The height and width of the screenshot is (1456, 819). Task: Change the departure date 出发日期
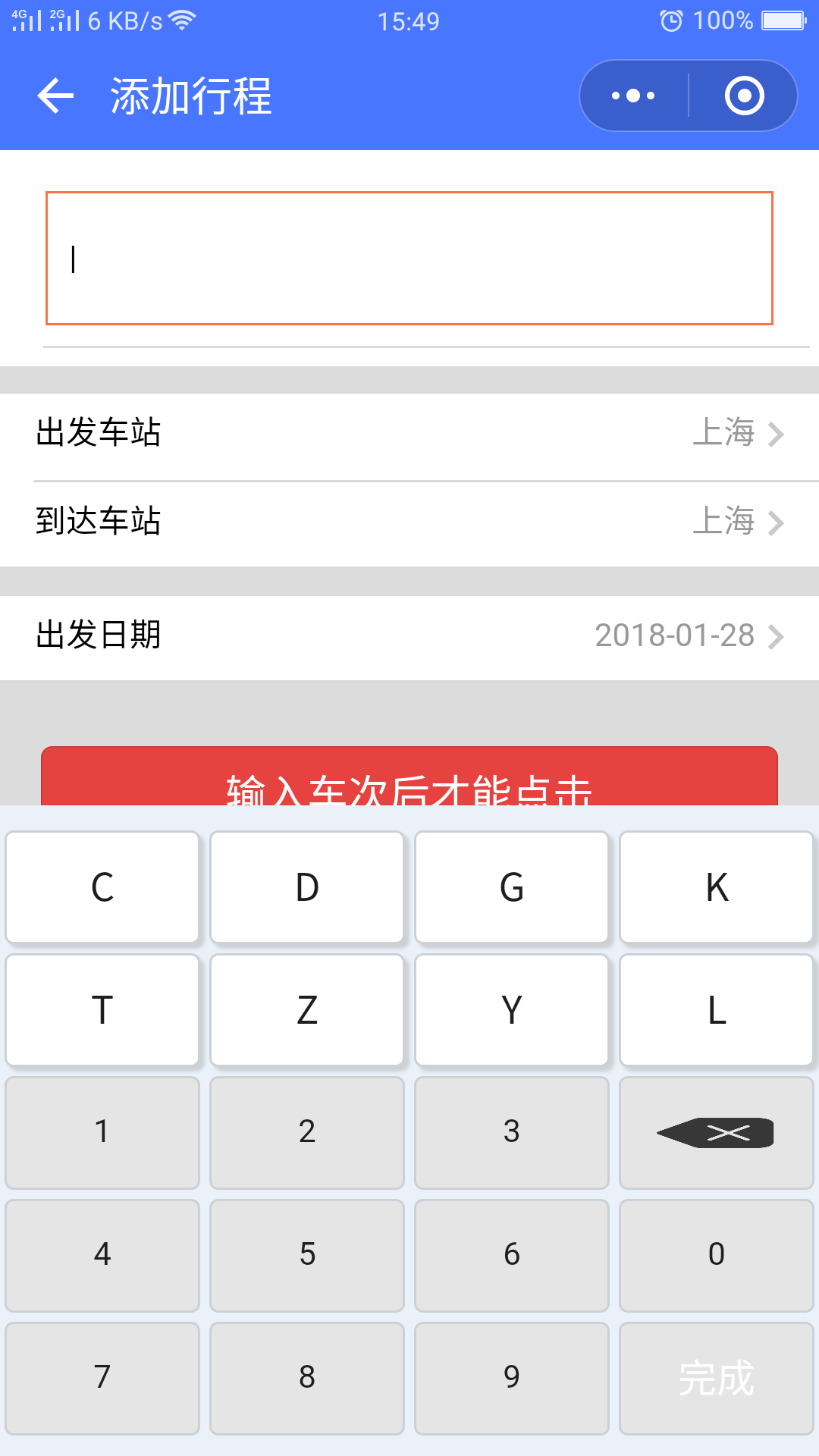click(409, 636)
